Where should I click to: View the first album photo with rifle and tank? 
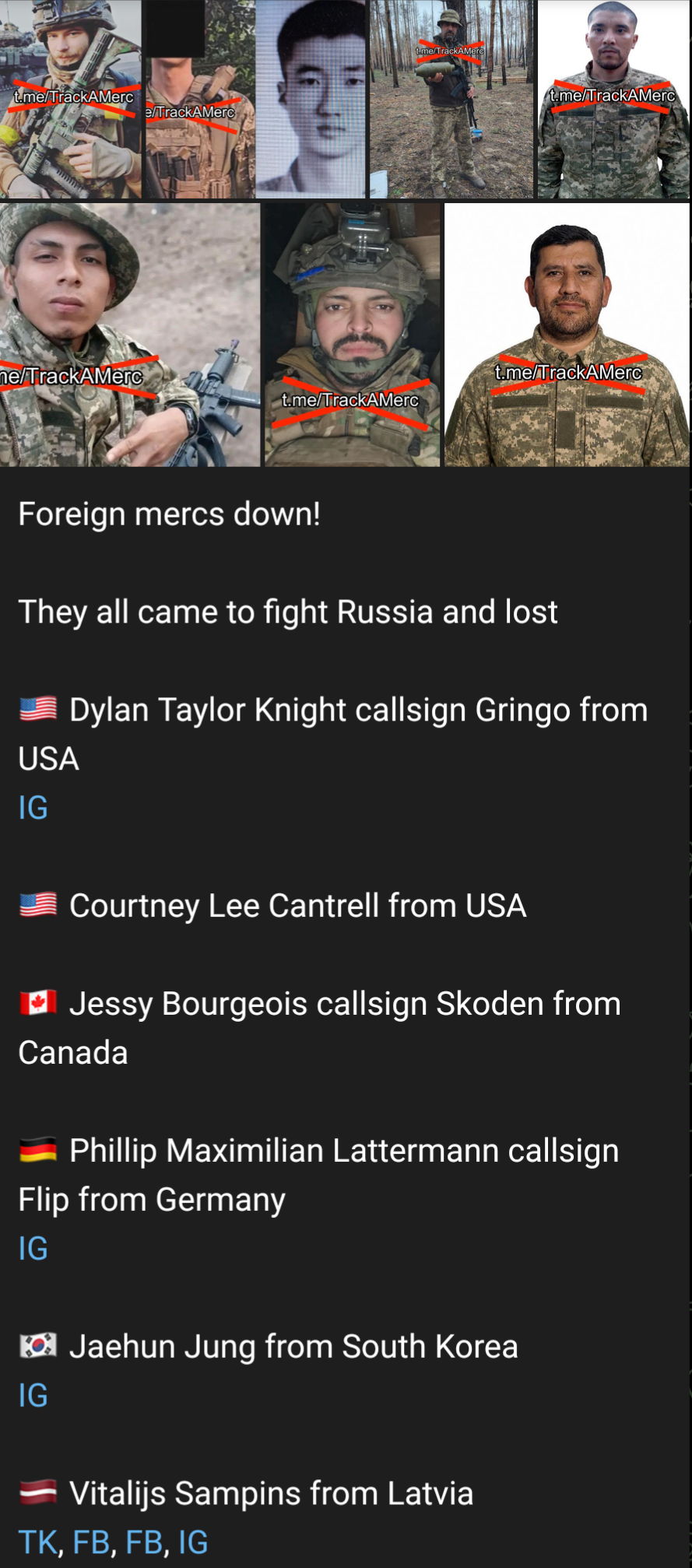[x=71, y=99]
